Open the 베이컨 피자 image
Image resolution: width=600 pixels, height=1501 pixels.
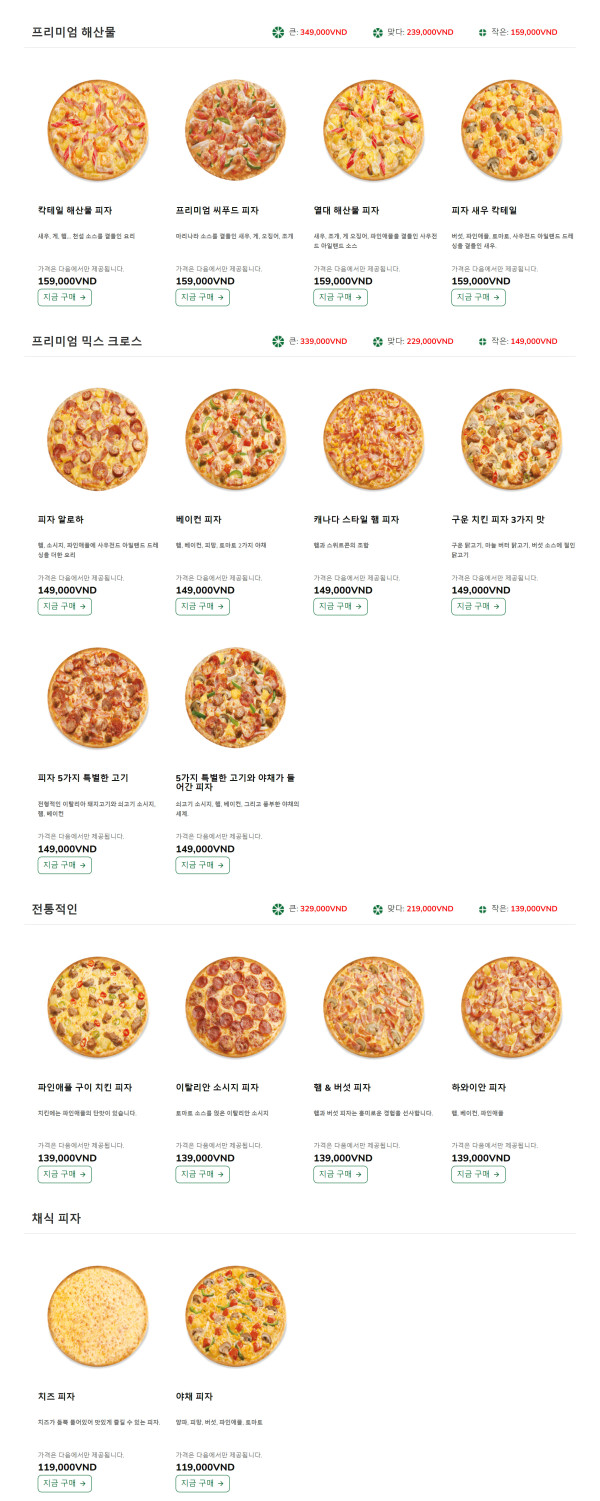(235, 439)
